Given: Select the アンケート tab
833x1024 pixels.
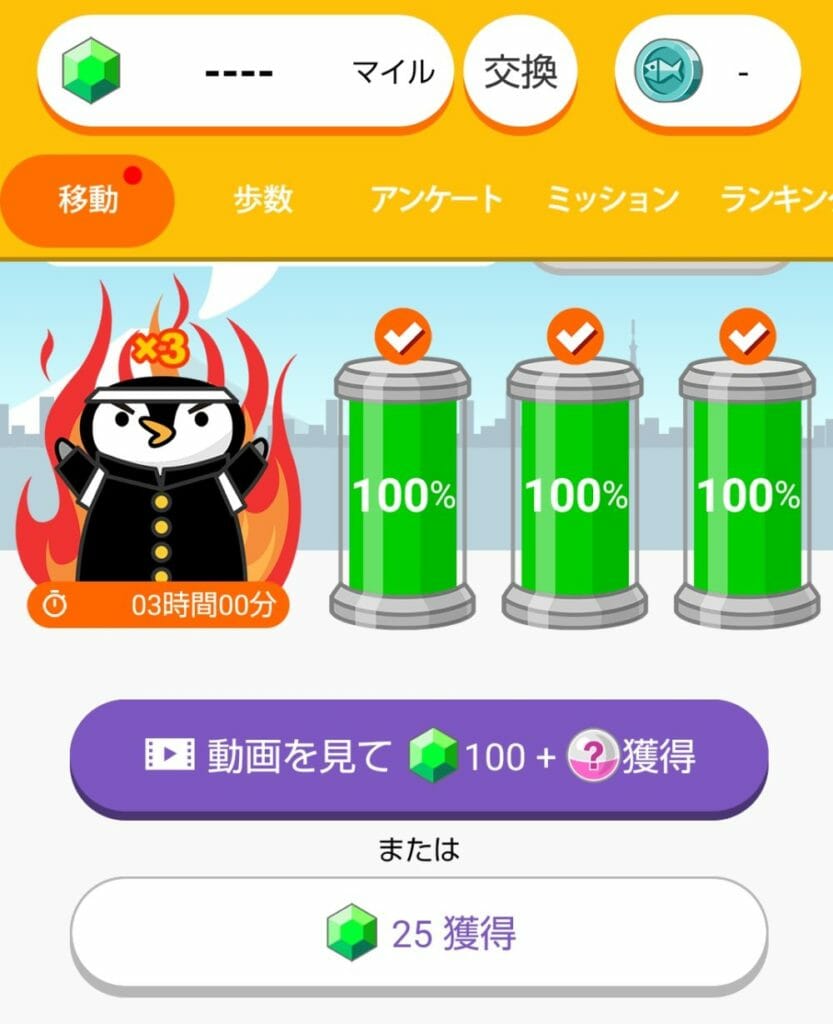Looking at the screenshot, I should coord(436,200).
